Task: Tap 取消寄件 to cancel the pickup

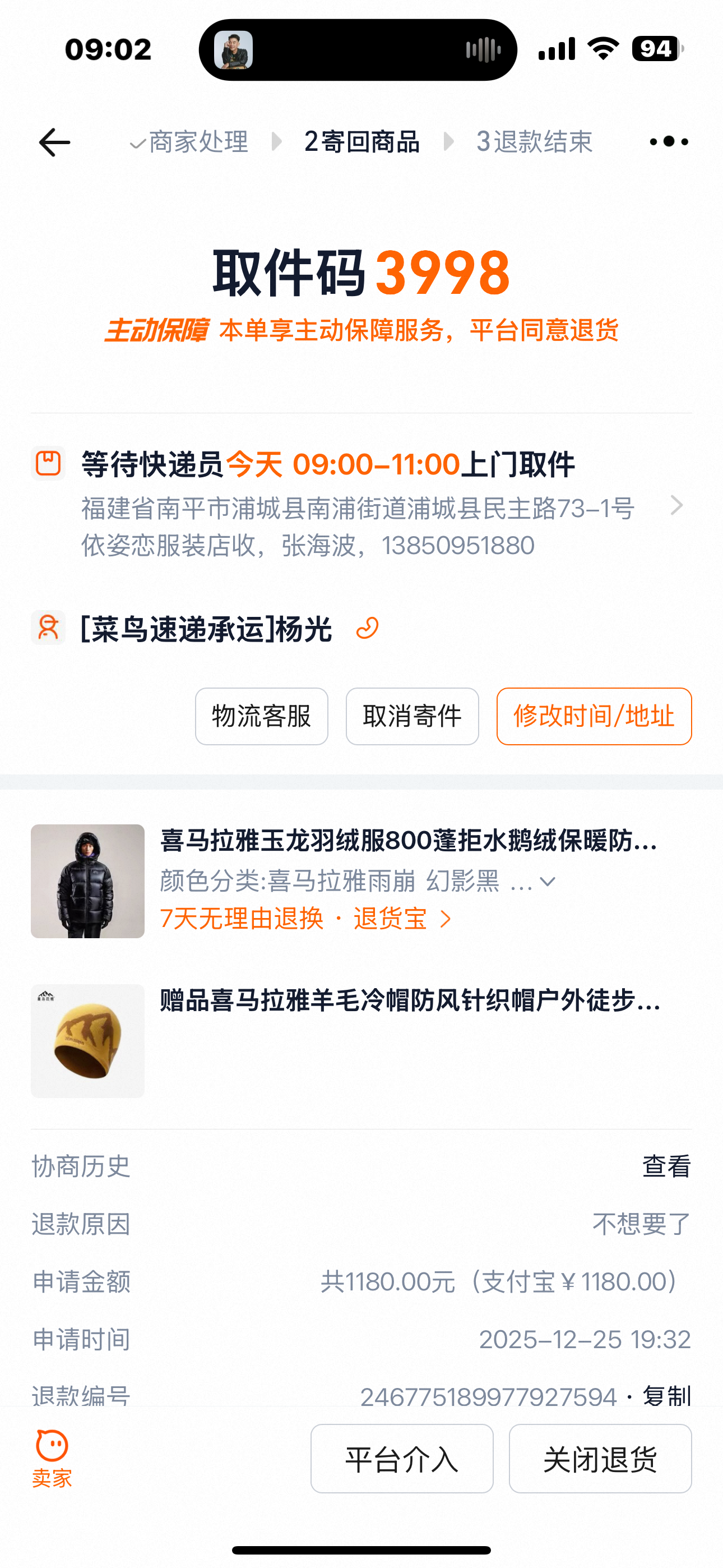Action: coord(412,717)
